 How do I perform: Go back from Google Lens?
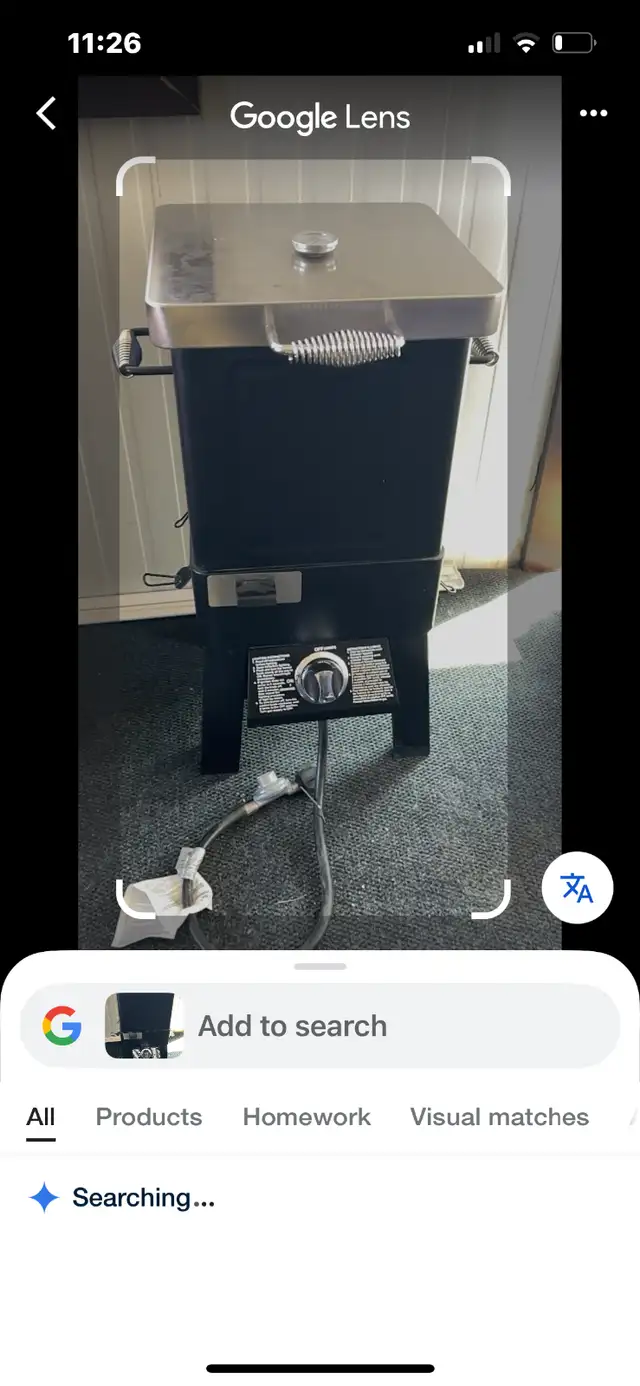pos(46,114)
